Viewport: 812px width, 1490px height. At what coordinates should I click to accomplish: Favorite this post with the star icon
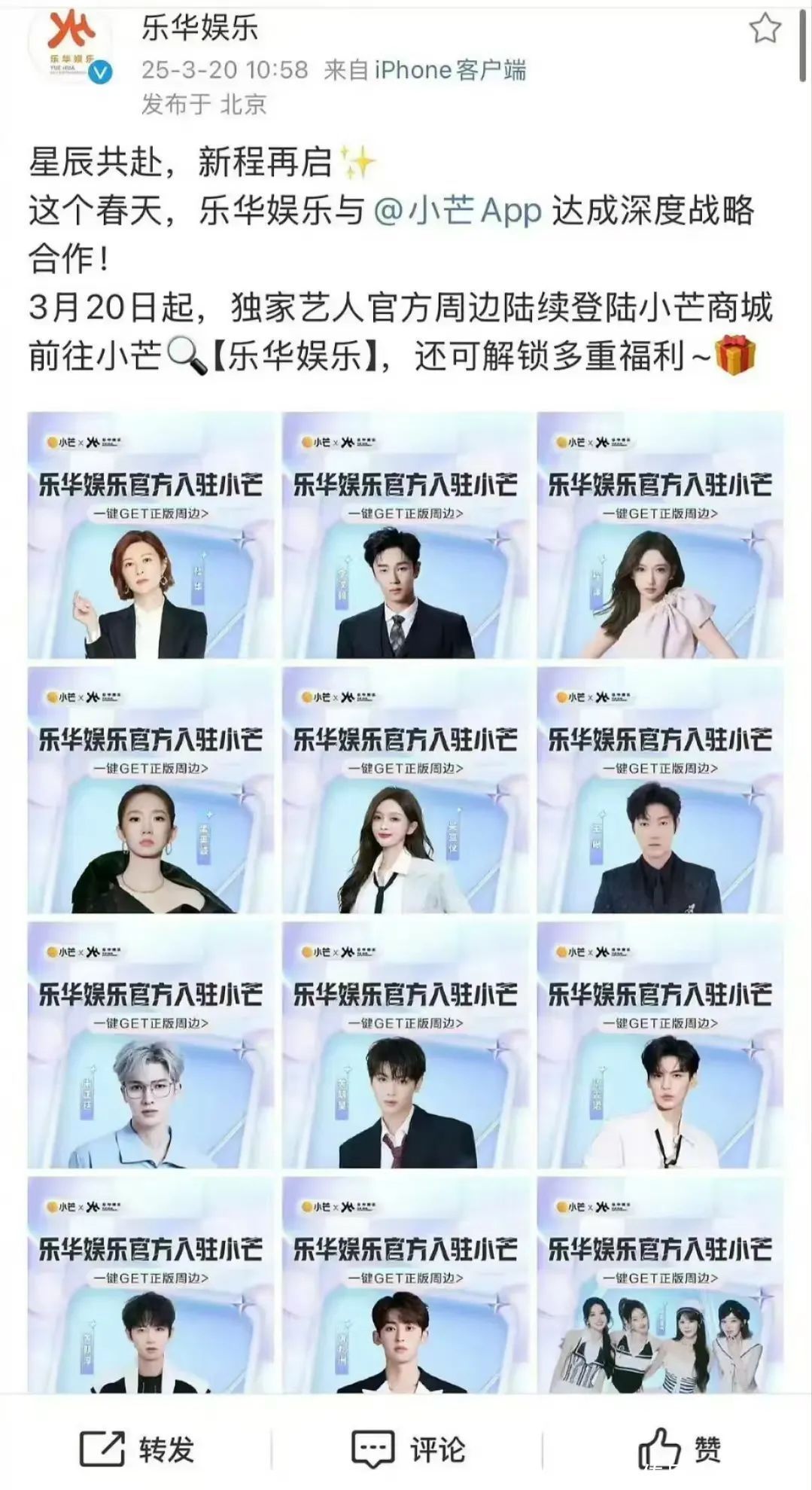pos(765,30)
